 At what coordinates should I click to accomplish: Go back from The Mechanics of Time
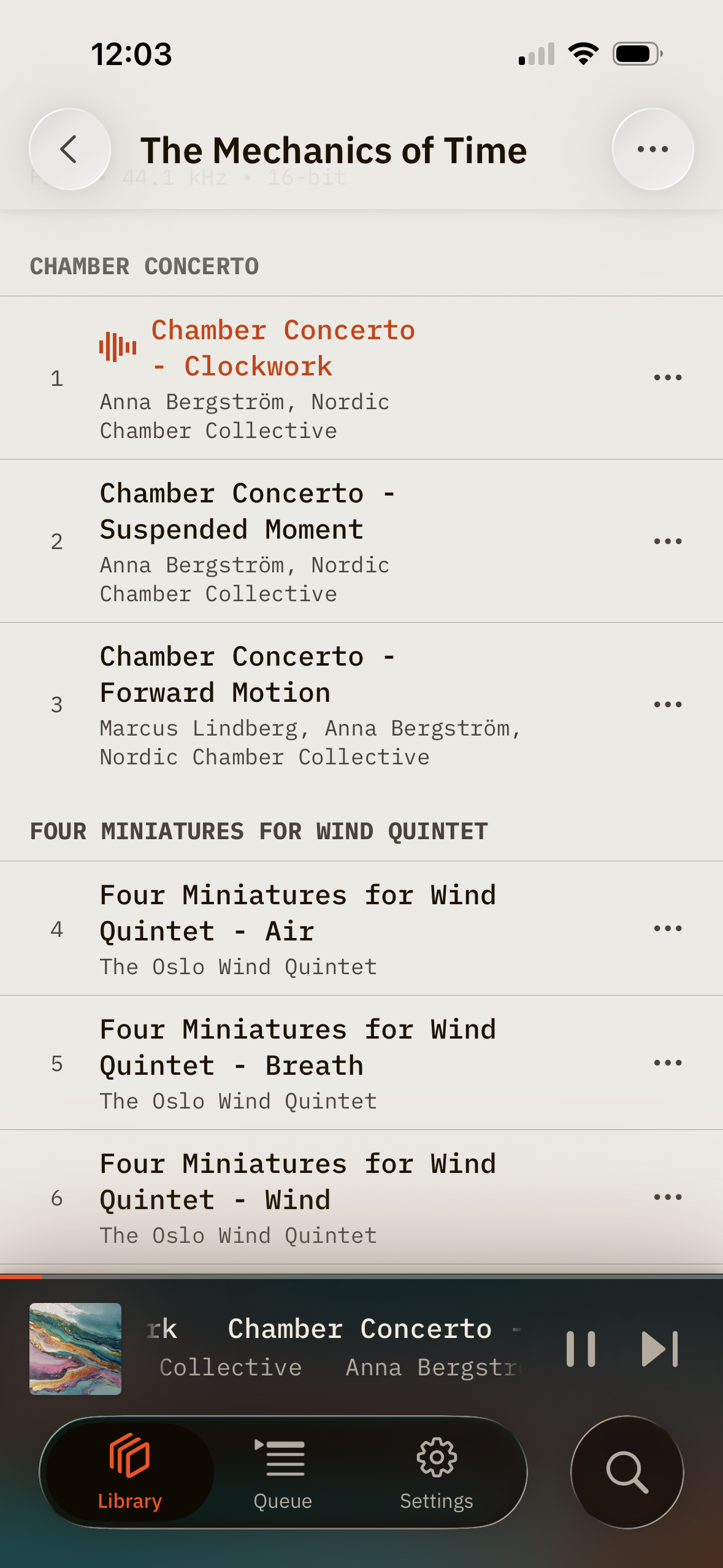click(69, 149)
